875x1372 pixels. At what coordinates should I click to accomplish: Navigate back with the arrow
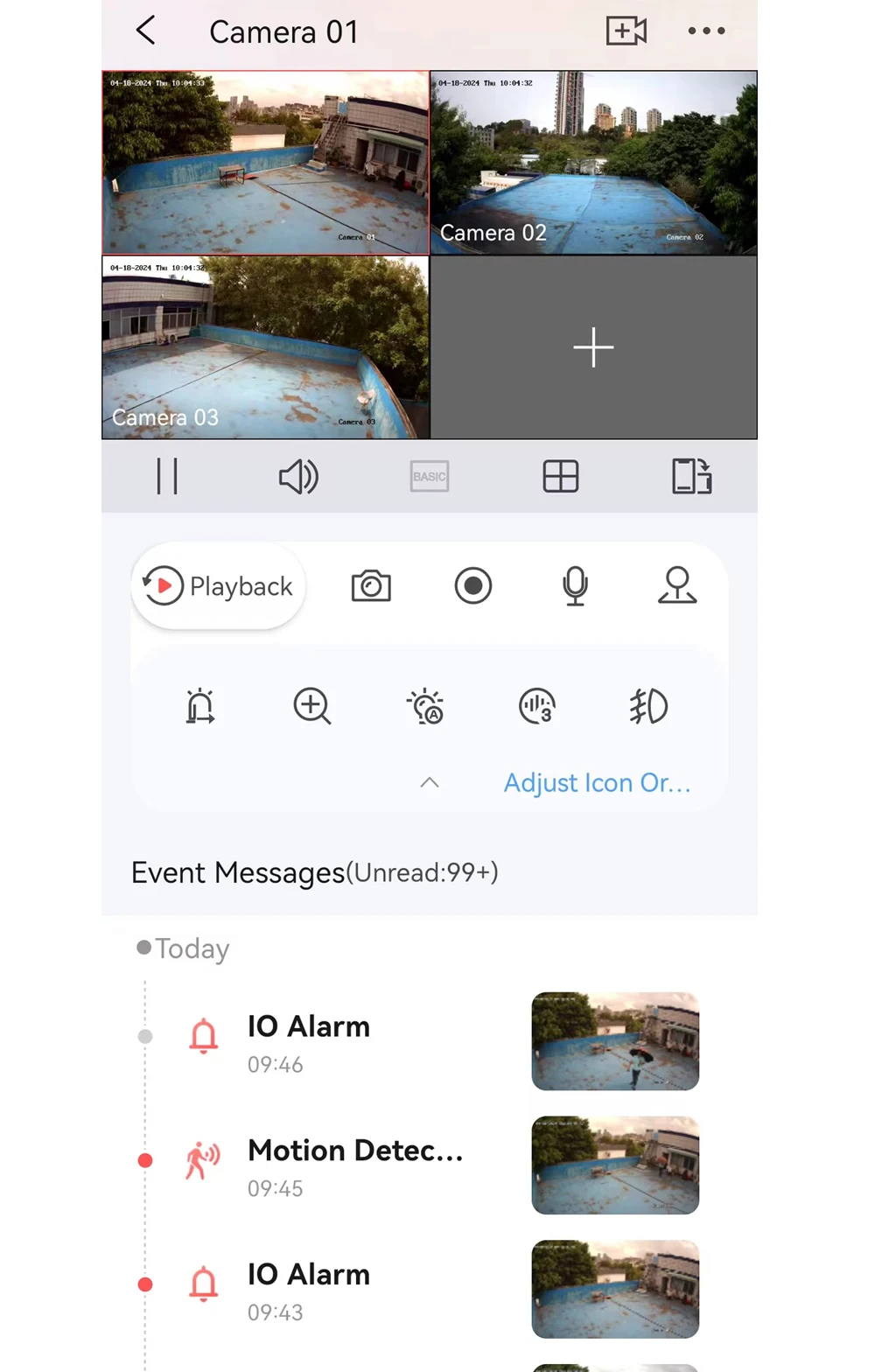144,31
